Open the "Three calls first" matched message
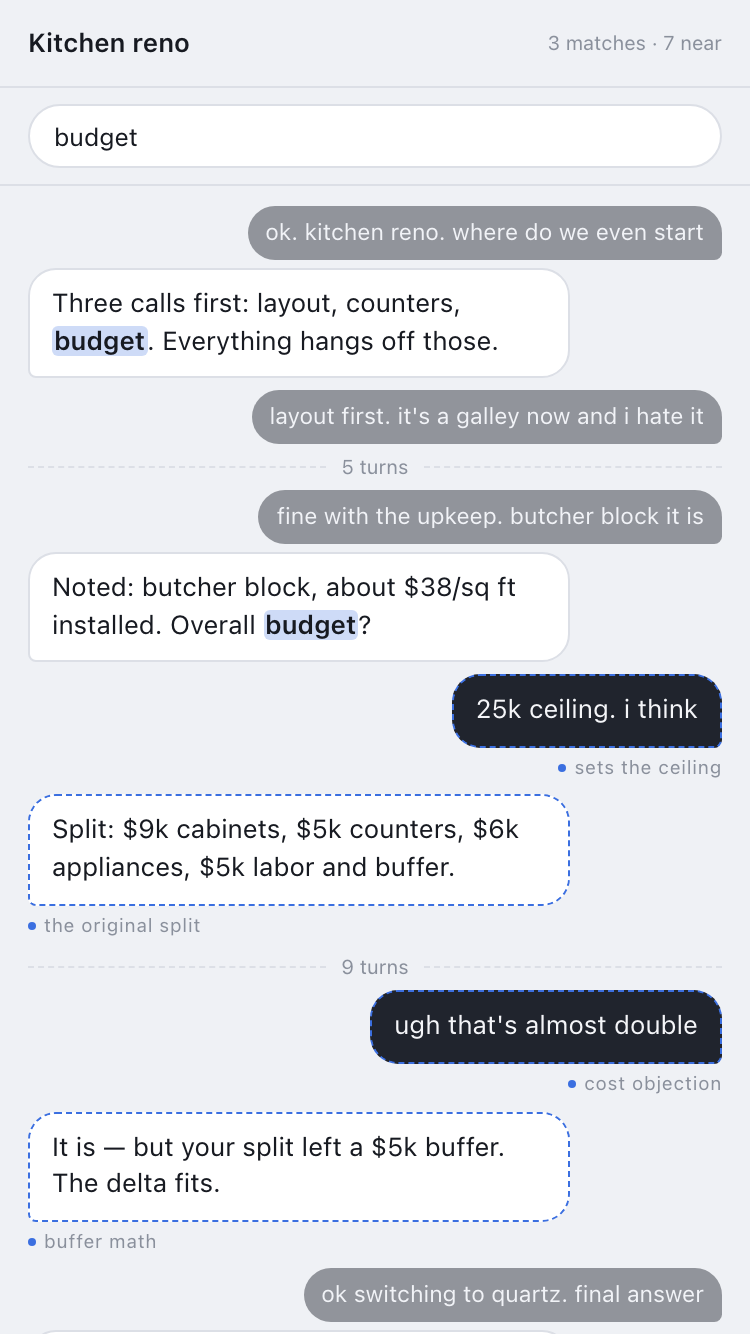 (x=299, y=323)
